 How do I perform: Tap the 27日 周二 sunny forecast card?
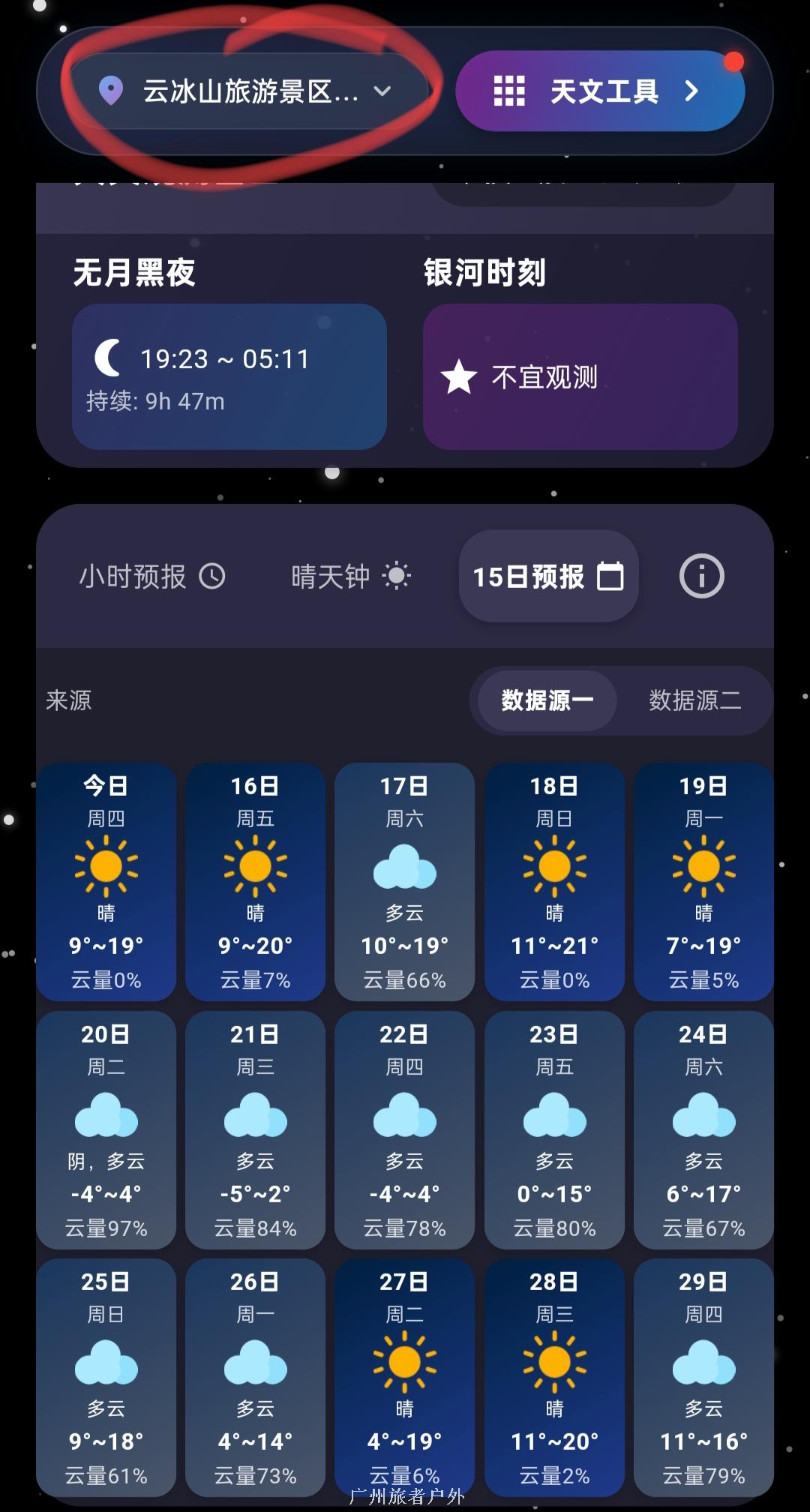404,1377
